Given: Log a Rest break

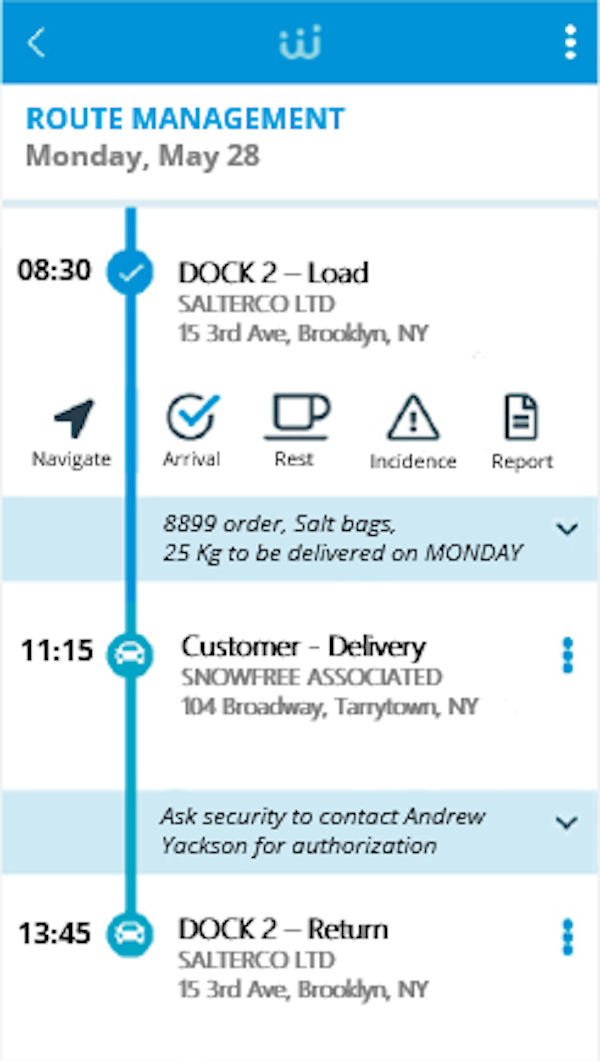Looking at the screenshot, I should pos(295,432).
